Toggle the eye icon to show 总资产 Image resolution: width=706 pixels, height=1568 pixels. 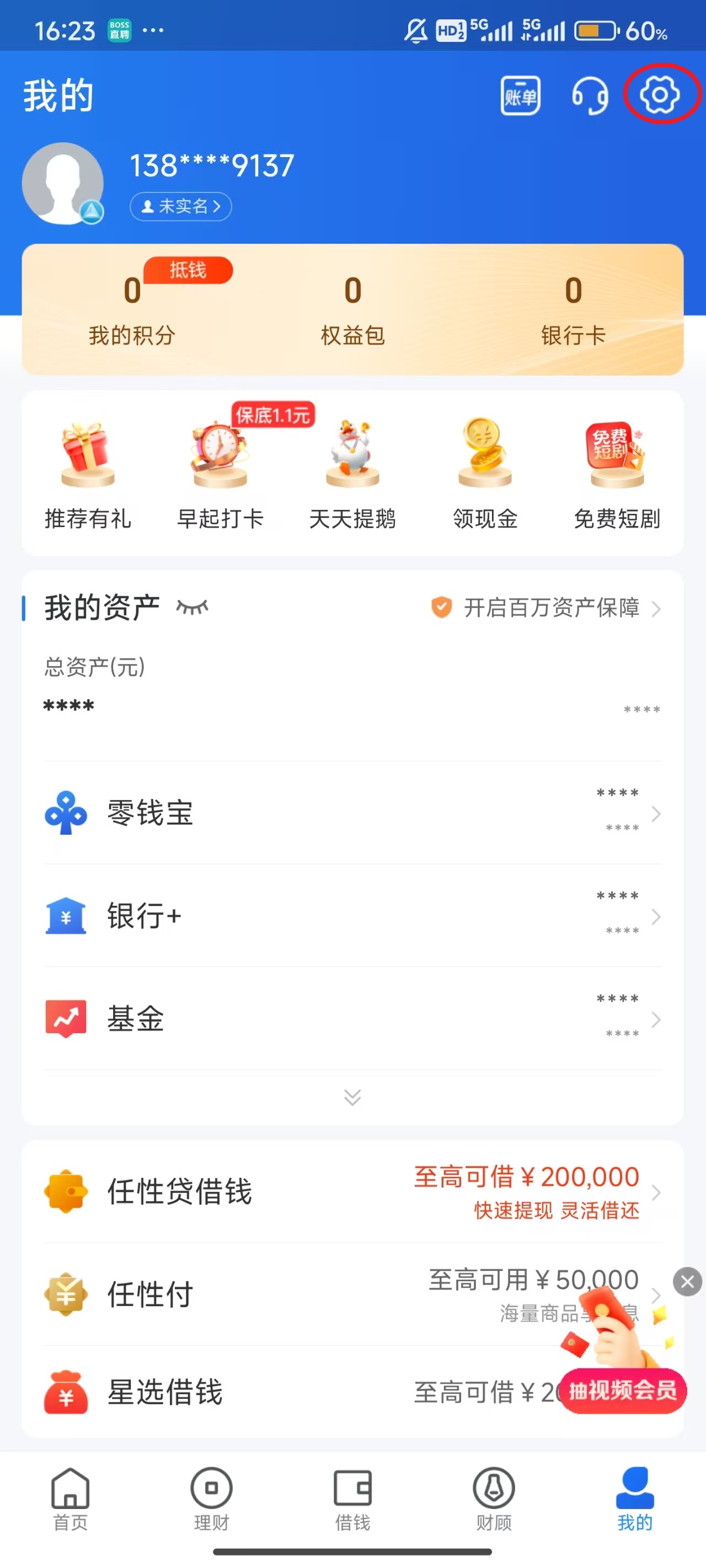pyautogui.click(x=194, y=606)
